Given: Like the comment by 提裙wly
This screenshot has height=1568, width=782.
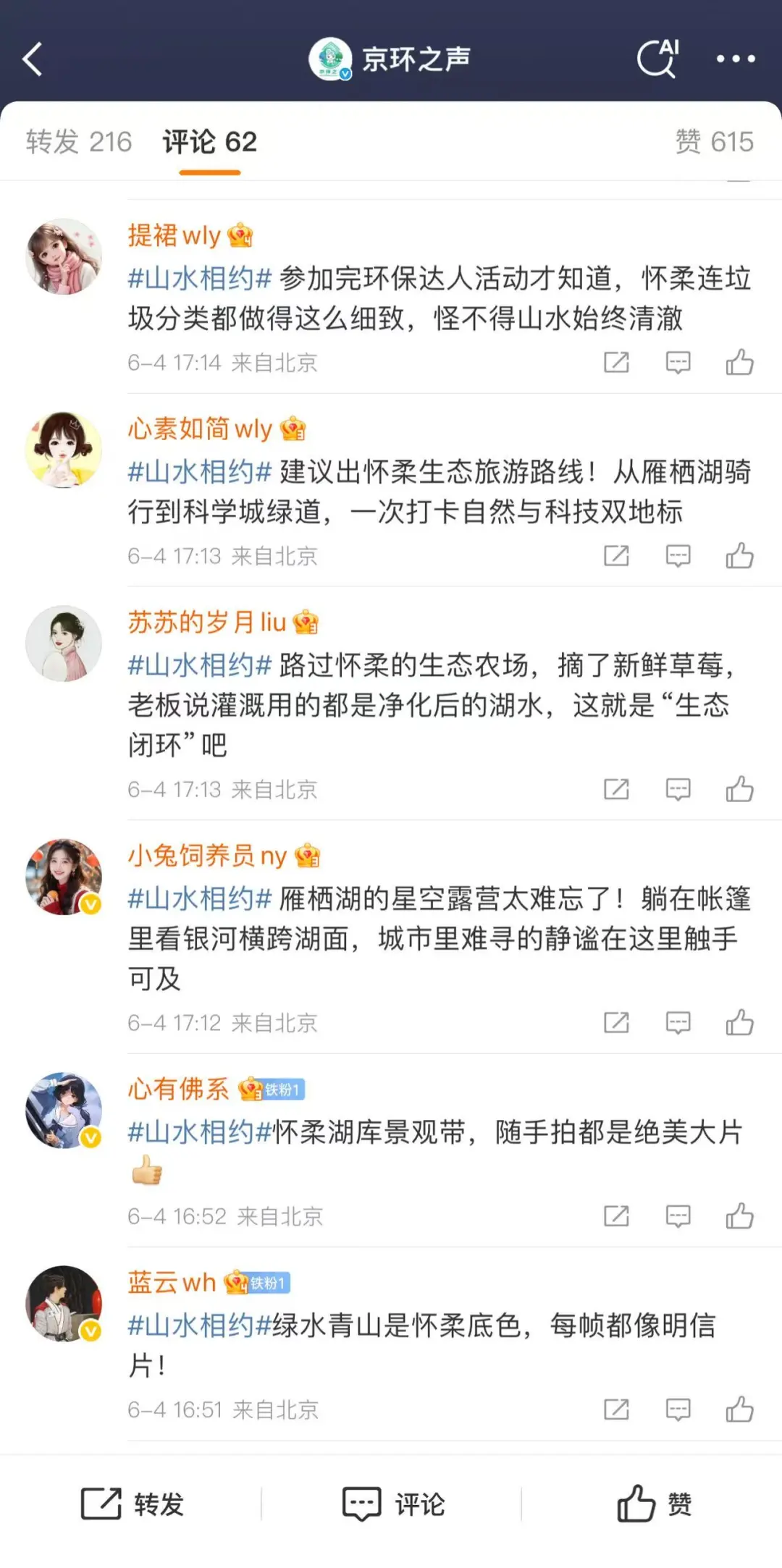Looking at the screenshot, I should [739, 362].
